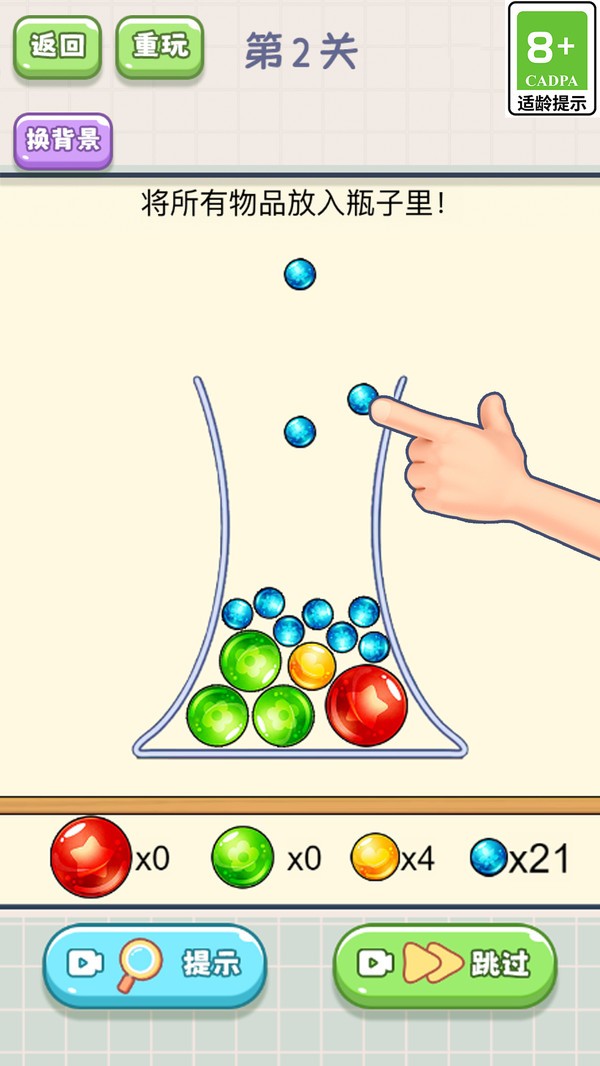This screenshot has width=600, height=1066.
Task: Get a hint with the 提示 button
Action: coord(155,965)
